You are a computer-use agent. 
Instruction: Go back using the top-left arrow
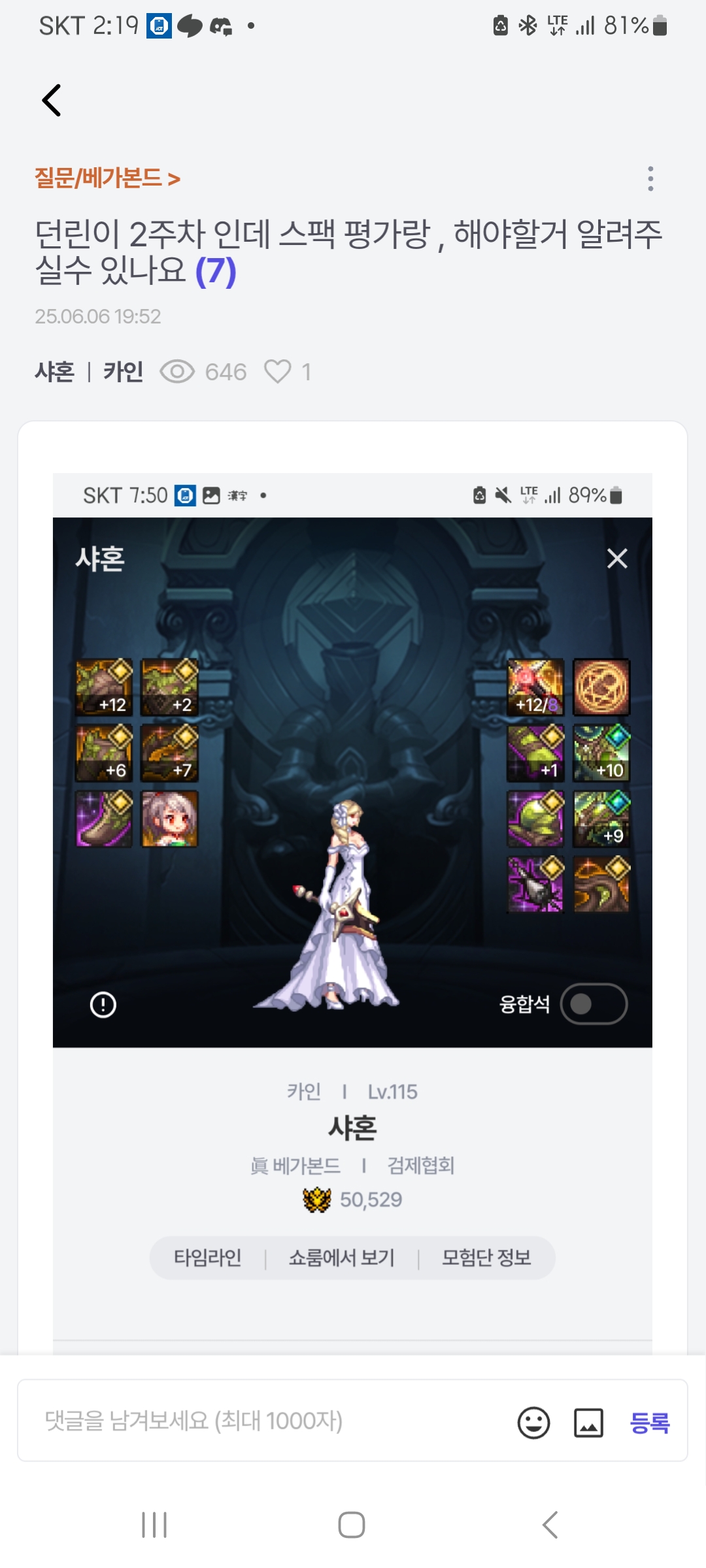coord(52,101)
